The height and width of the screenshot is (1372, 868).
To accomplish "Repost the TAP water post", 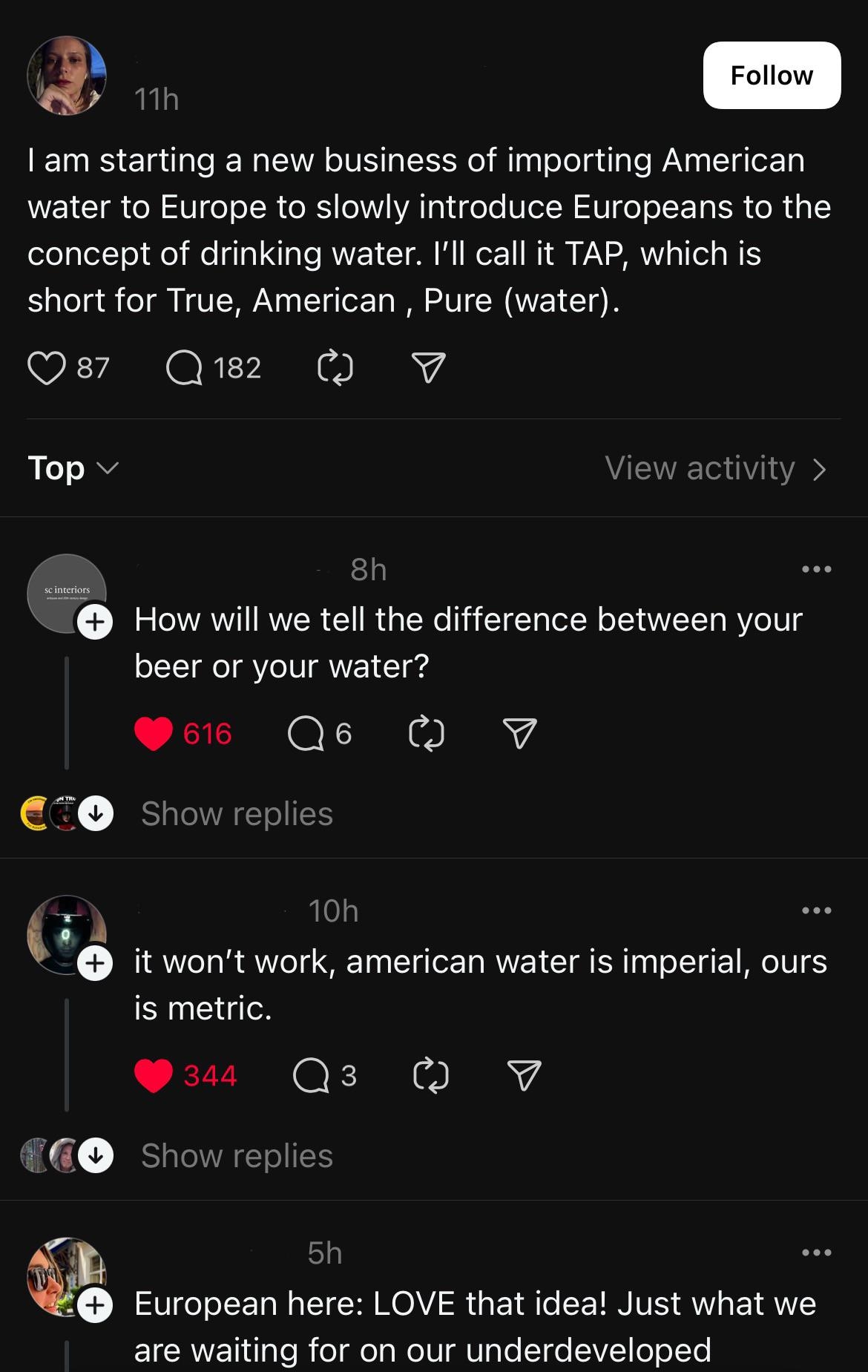I will click(x=335, y=367).
